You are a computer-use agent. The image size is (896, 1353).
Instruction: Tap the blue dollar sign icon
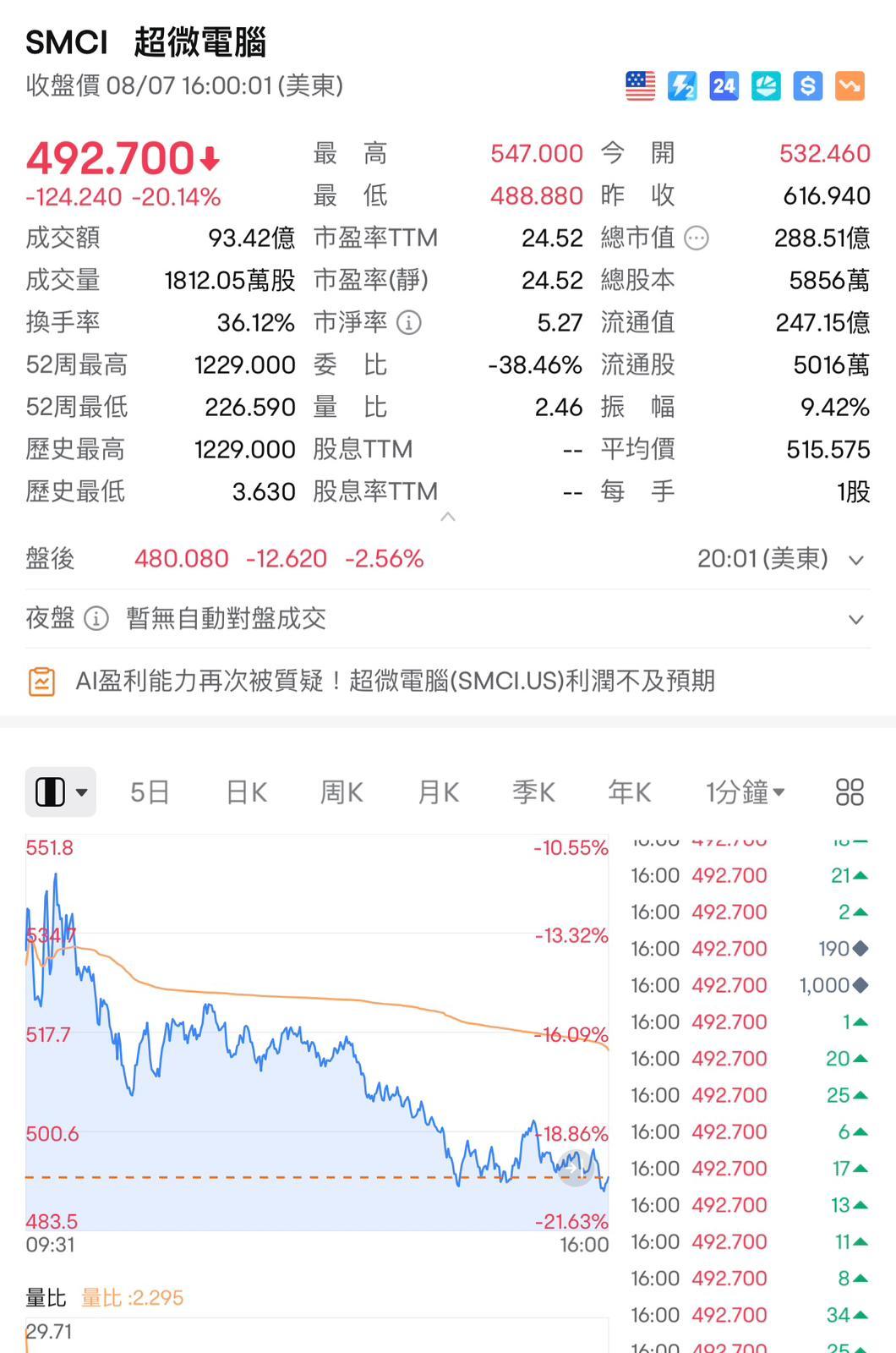coord(808,85)
